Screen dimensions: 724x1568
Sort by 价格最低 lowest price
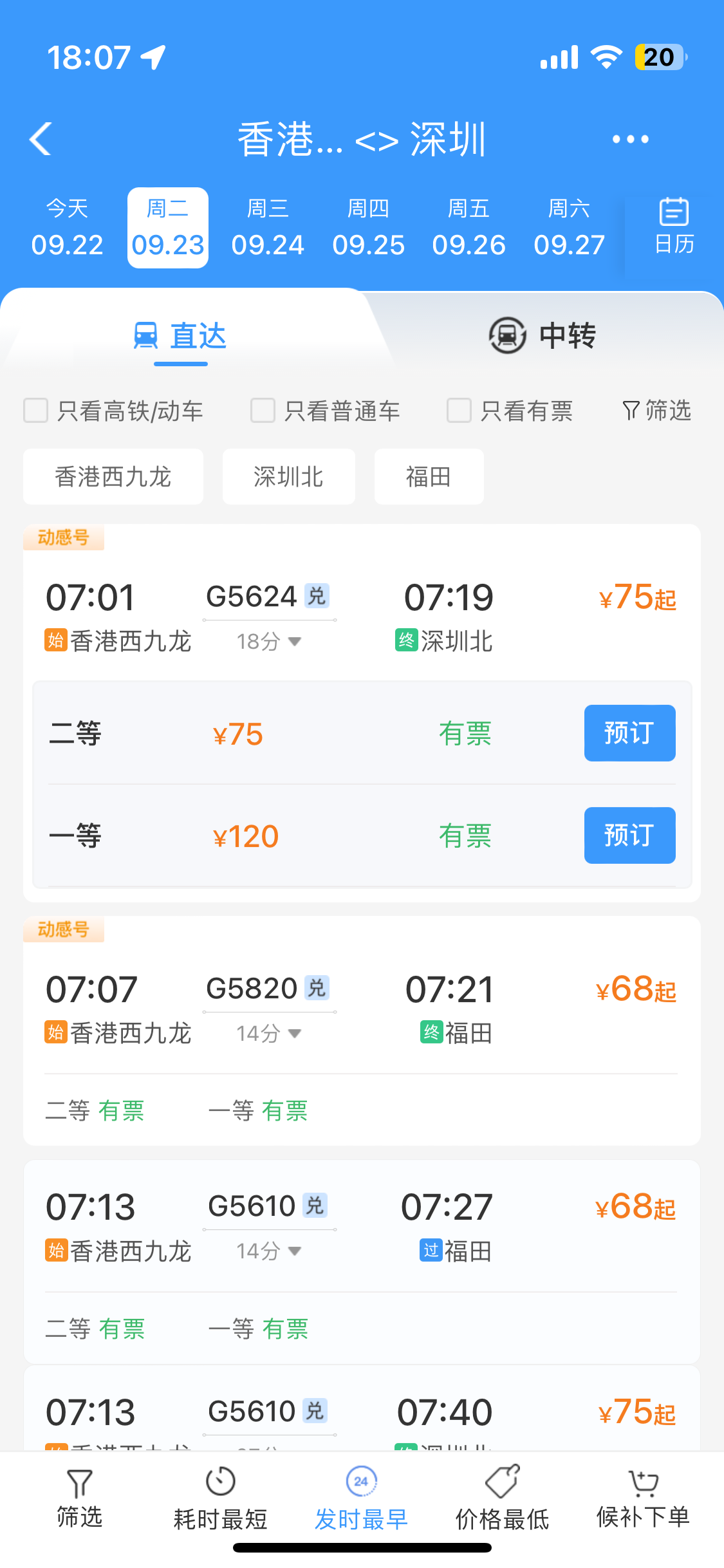[x=502, y=1498]
